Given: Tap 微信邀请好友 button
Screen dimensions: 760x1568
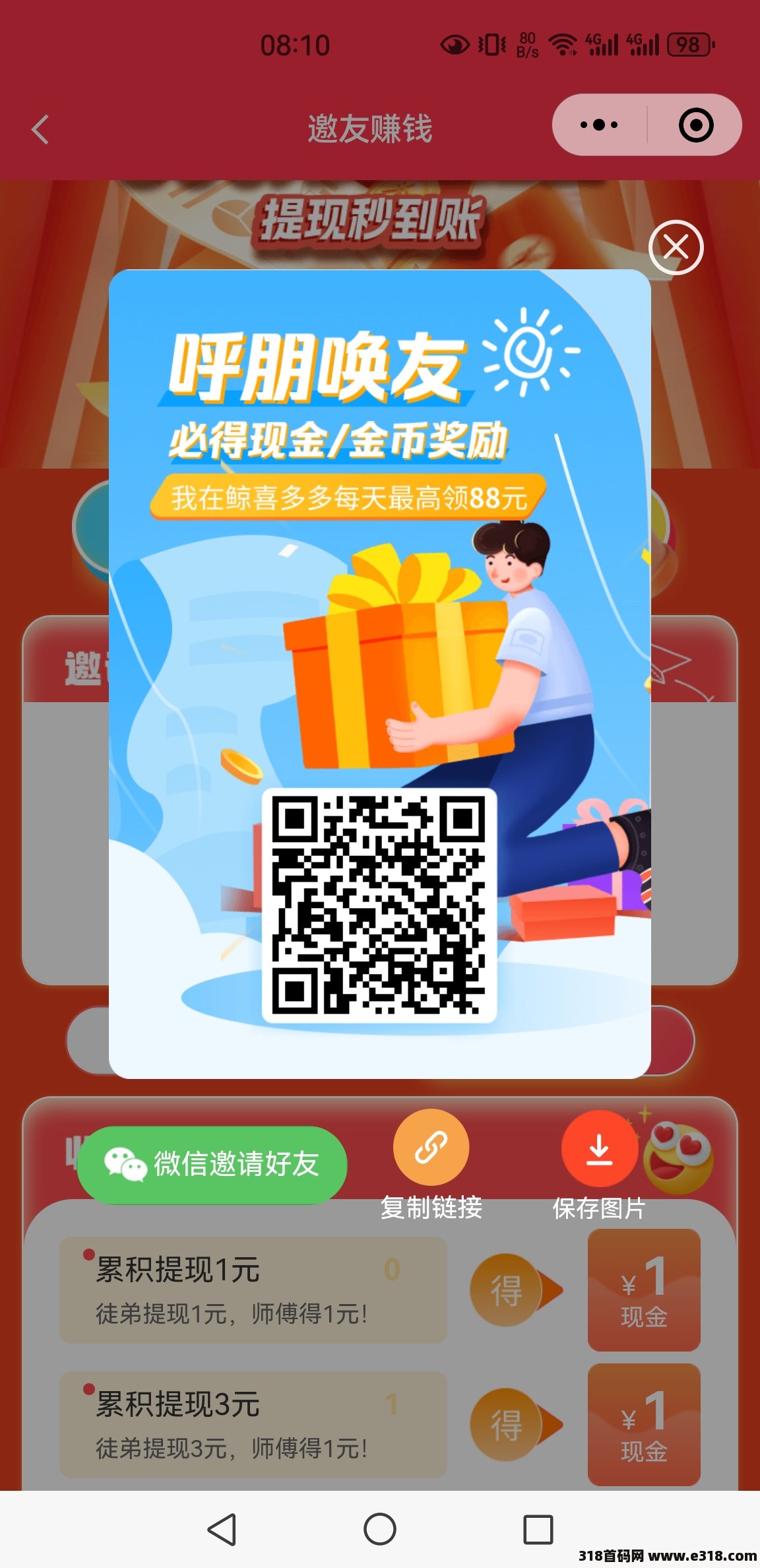Looking at the screenshot, I should point(212,1164).
